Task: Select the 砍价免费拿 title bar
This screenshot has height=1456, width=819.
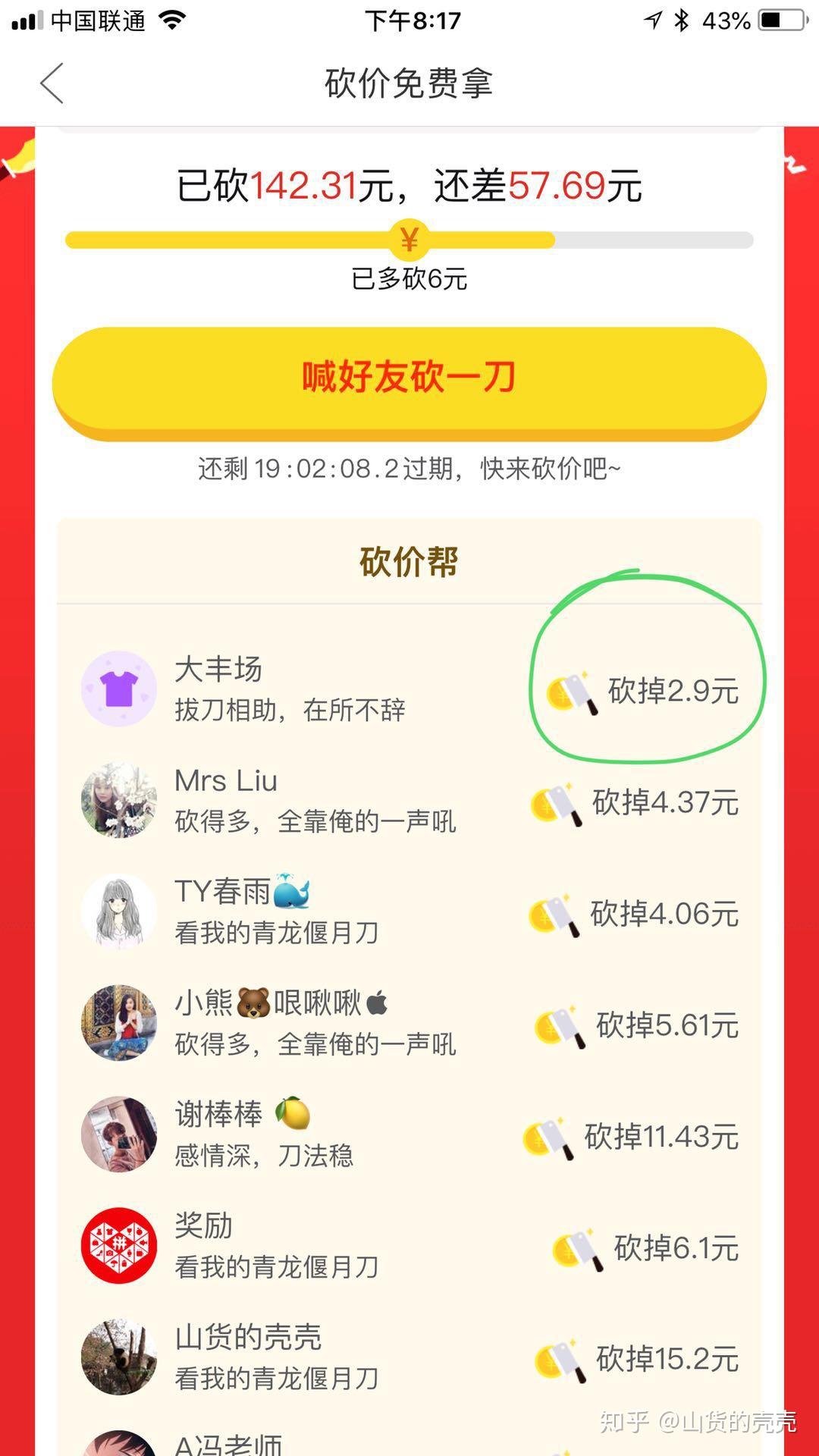Action: pyautogui.click(x=409, y=83)
